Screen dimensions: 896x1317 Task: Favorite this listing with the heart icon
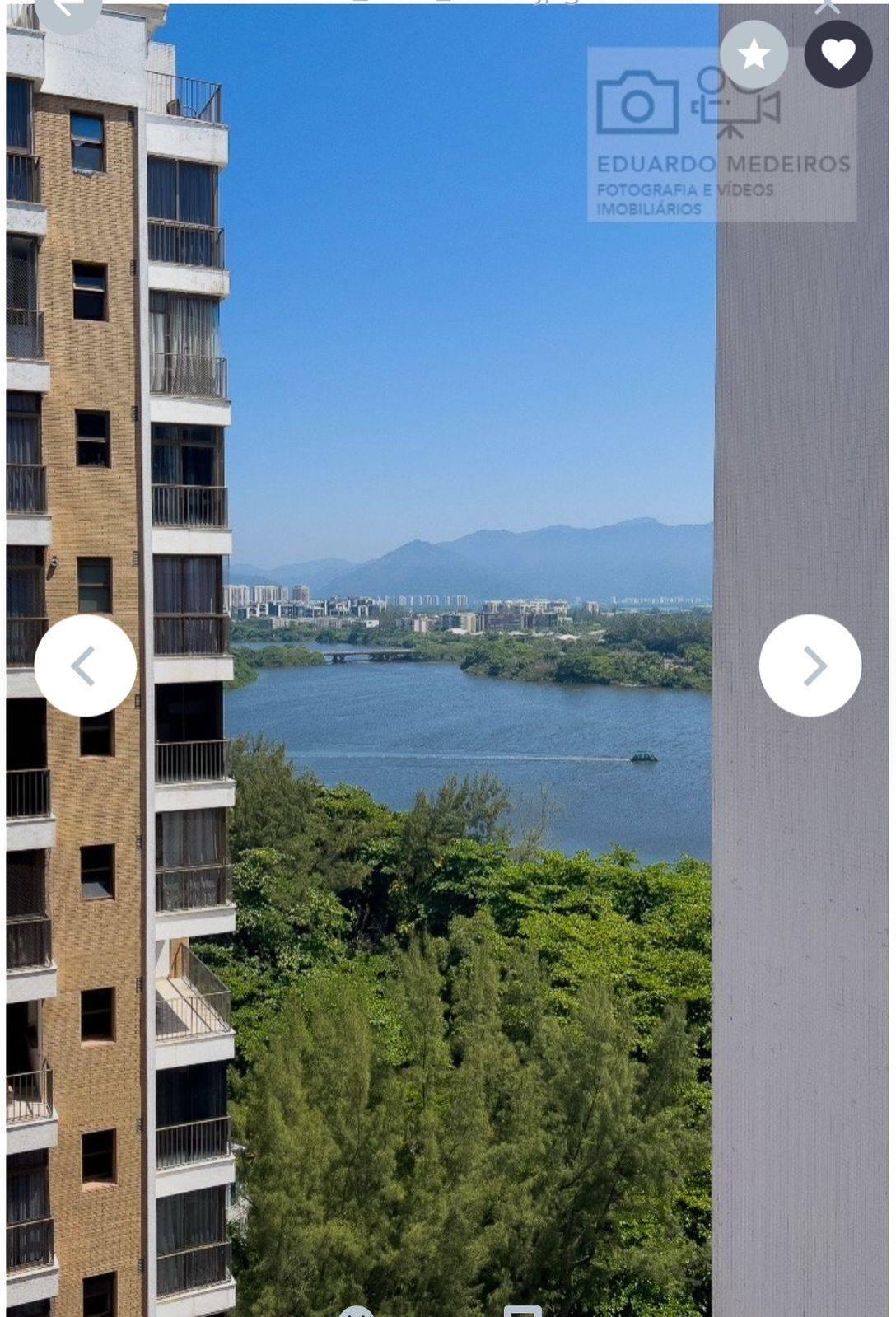(838, 54)
